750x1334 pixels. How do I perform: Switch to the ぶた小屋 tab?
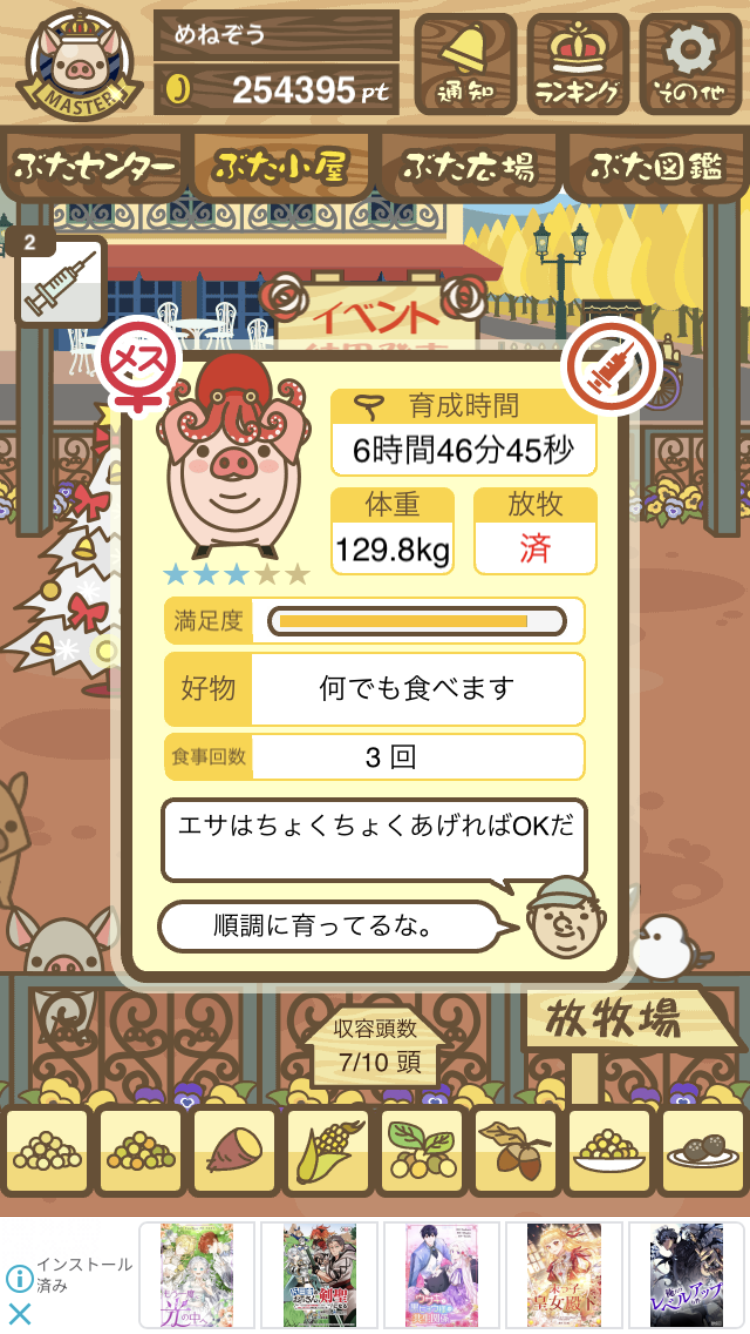tap(280, 167)
